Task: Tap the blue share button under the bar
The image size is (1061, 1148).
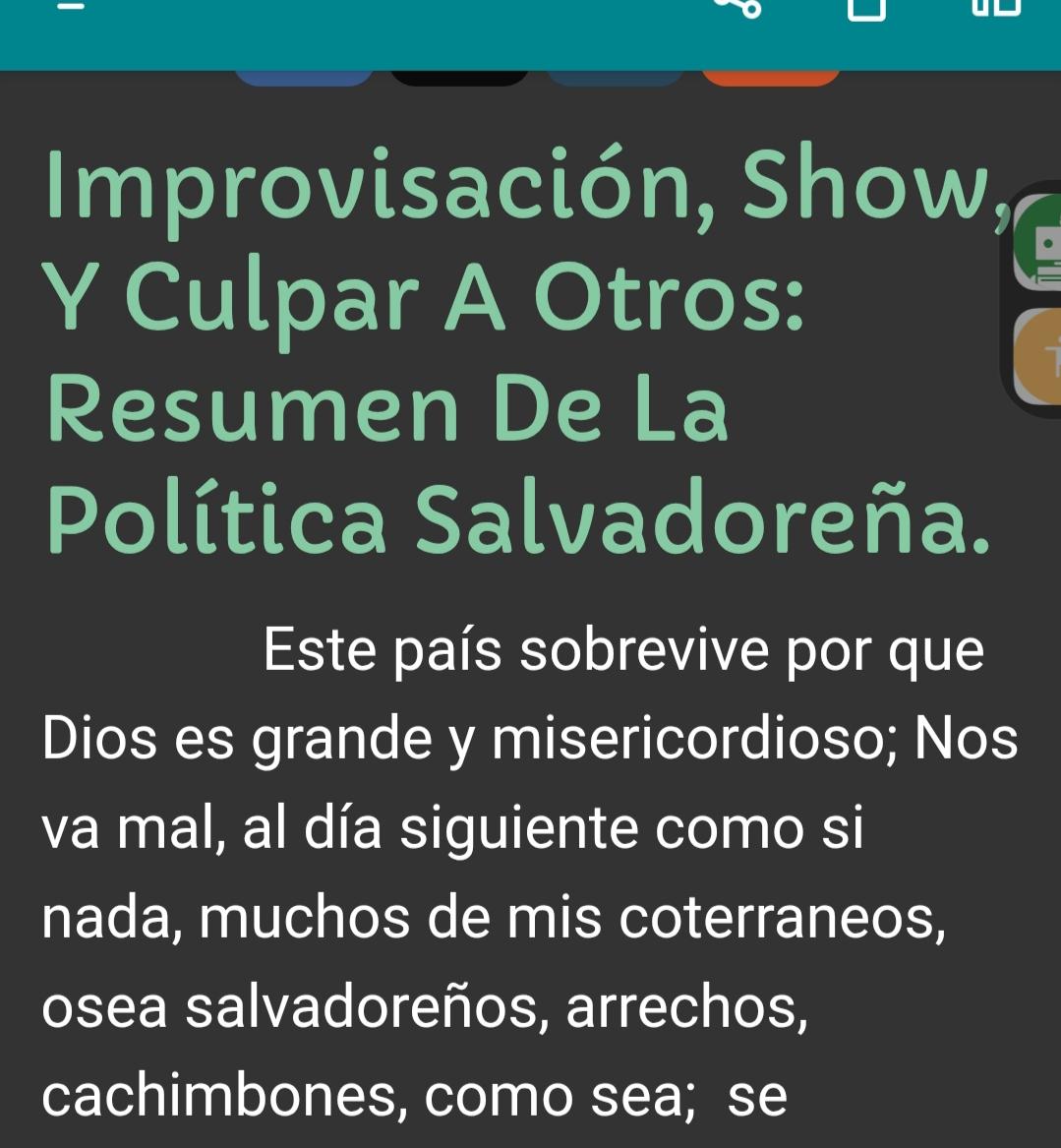Action: tap(304, 78)
